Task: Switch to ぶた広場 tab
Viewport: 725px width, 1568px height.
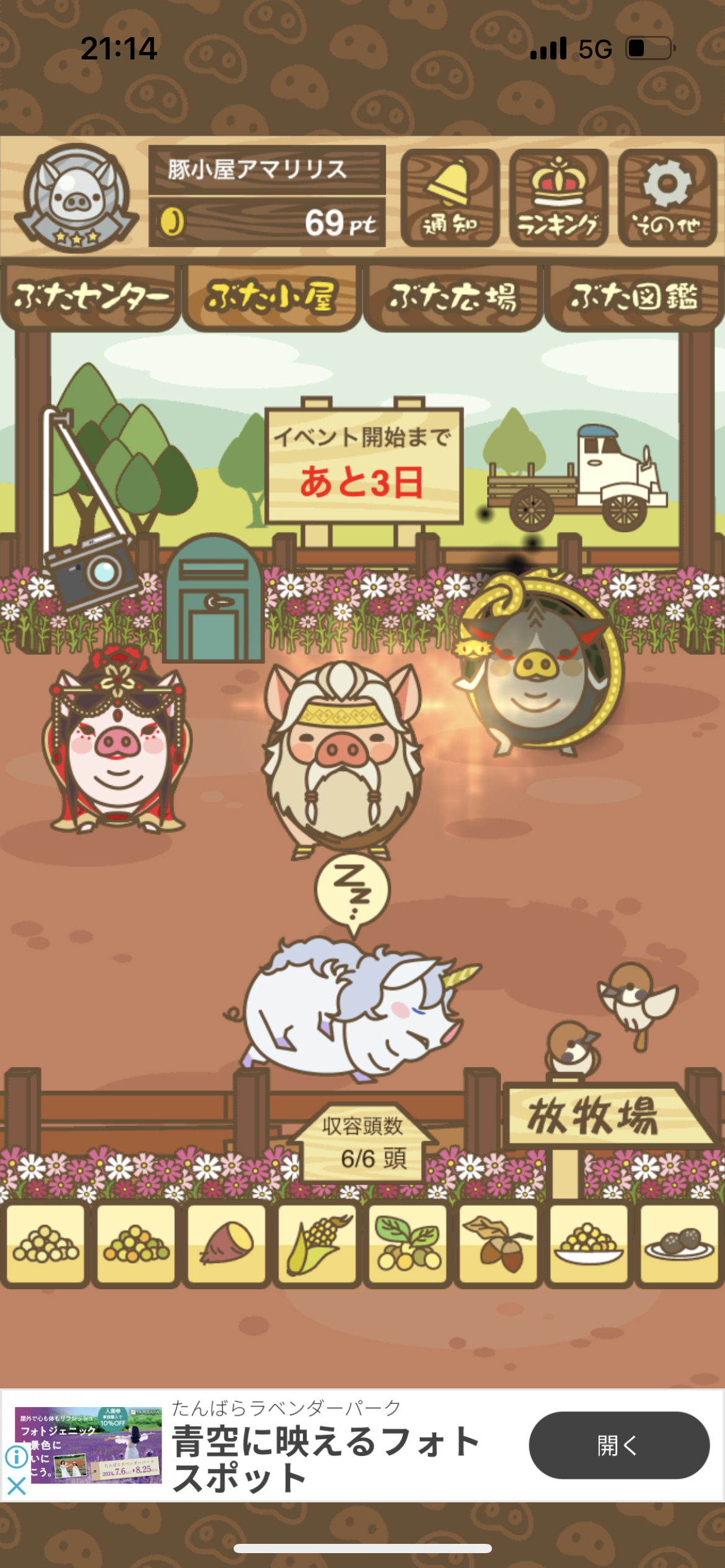Action: click(x=452, y=297)
